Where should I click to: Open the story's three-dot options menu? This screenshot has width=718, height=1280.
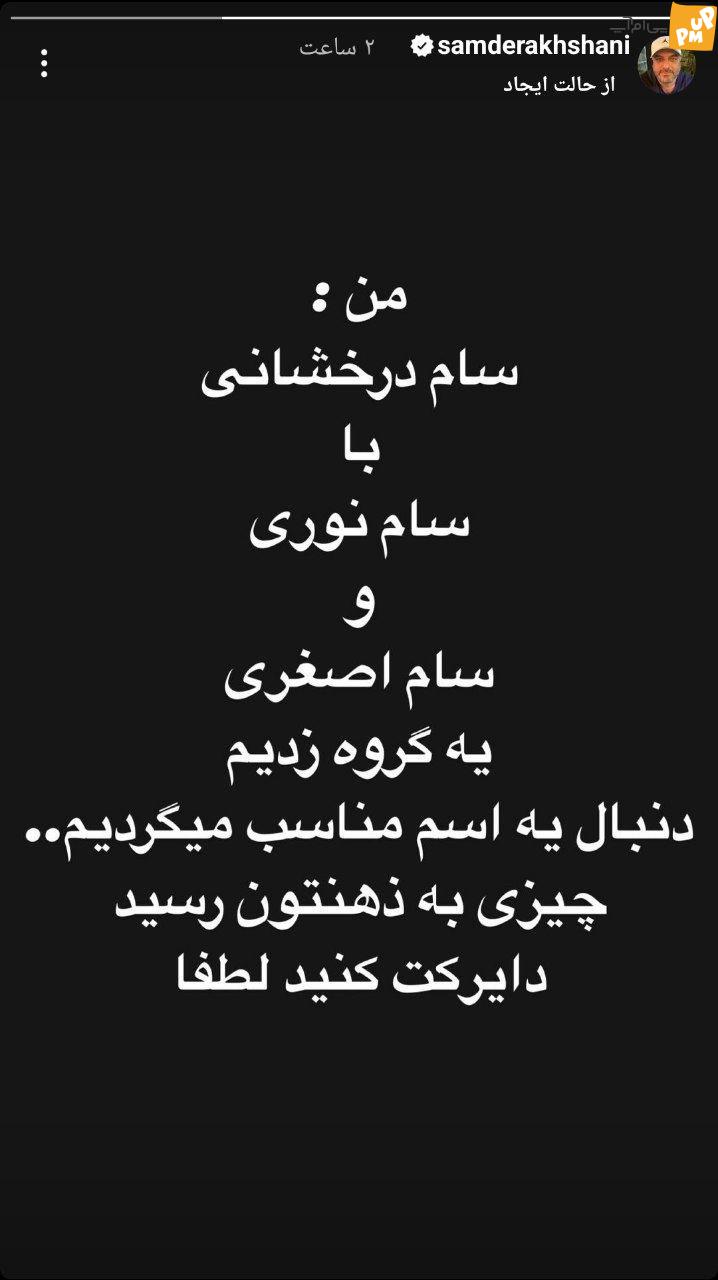click(x=44, y=62)
